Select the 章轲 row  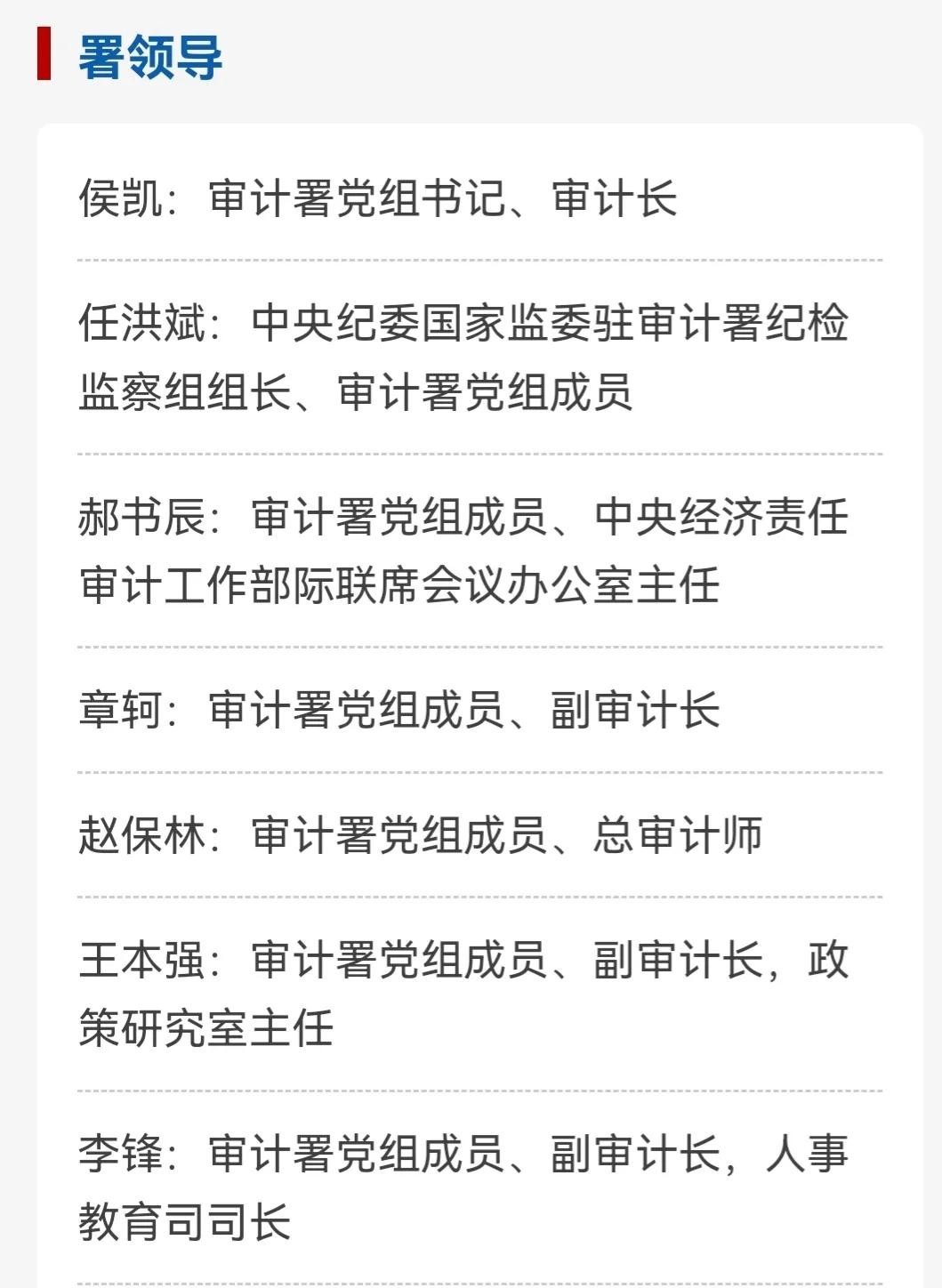[399, 710]
